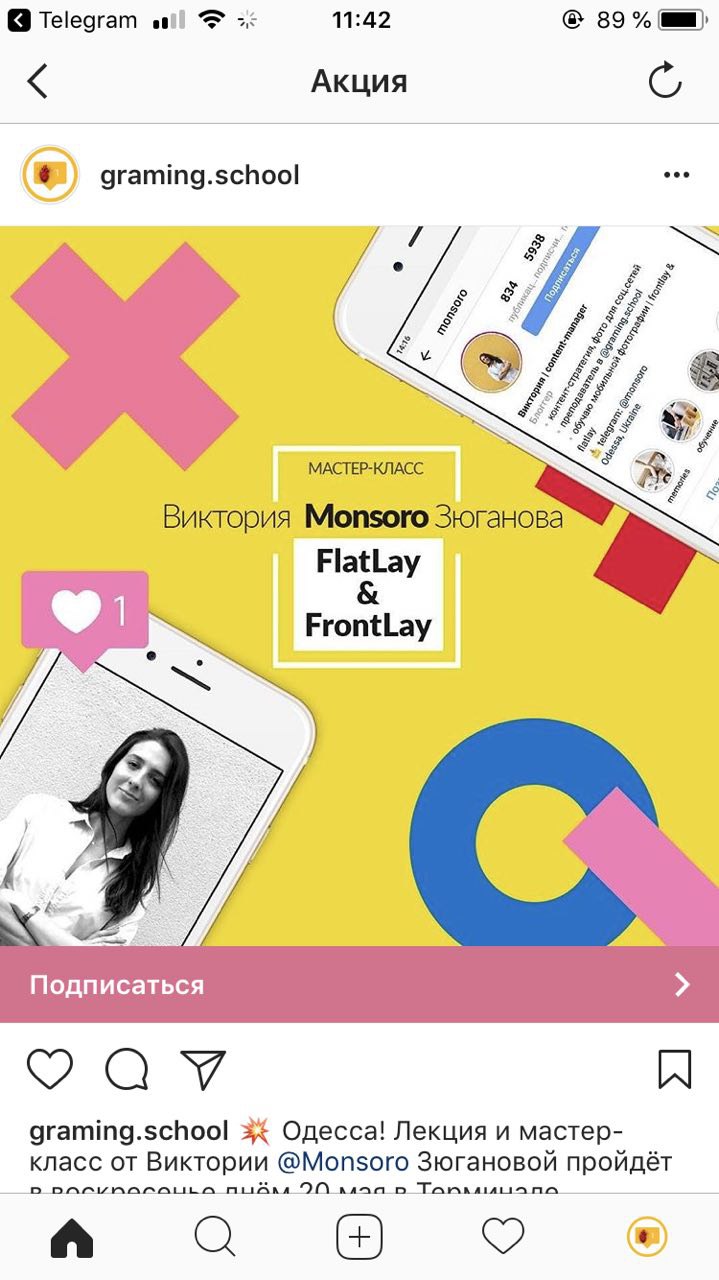The width and height of the screenshot is (719, 1280).
Task: Open the Activity heart tab
Action: [x=503, y=1239]
